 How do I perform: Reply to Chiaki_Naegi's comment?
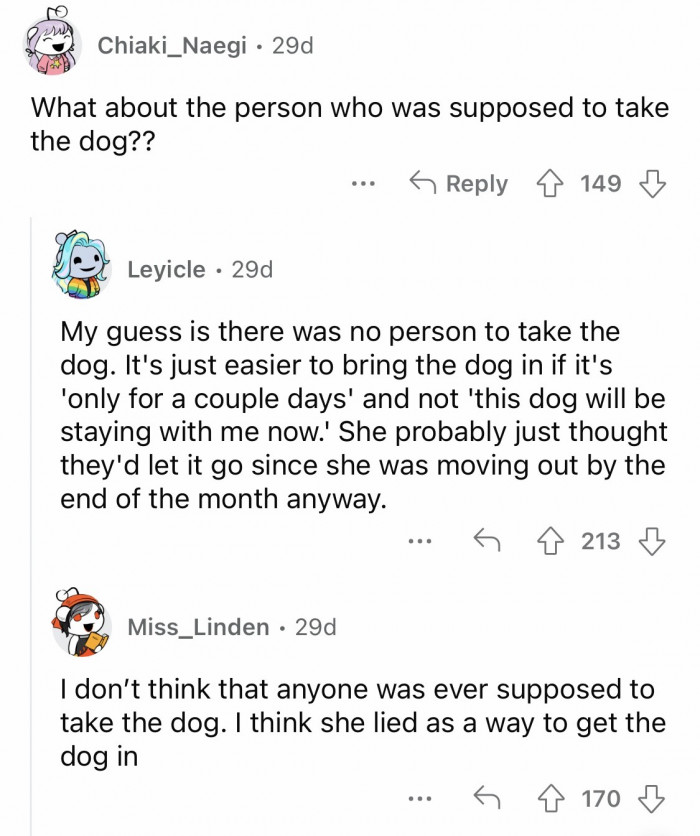[459, 184]
